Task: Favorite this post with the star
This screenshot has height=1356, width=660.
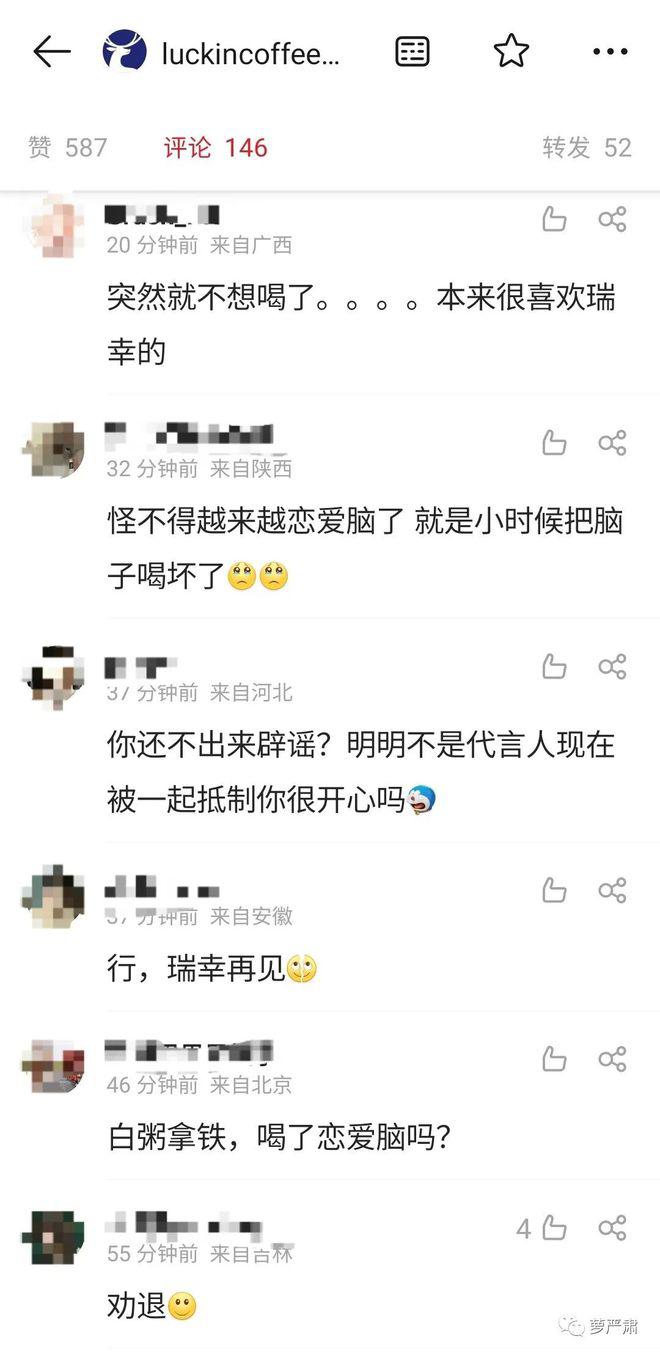Action: (x=511, y=52)
